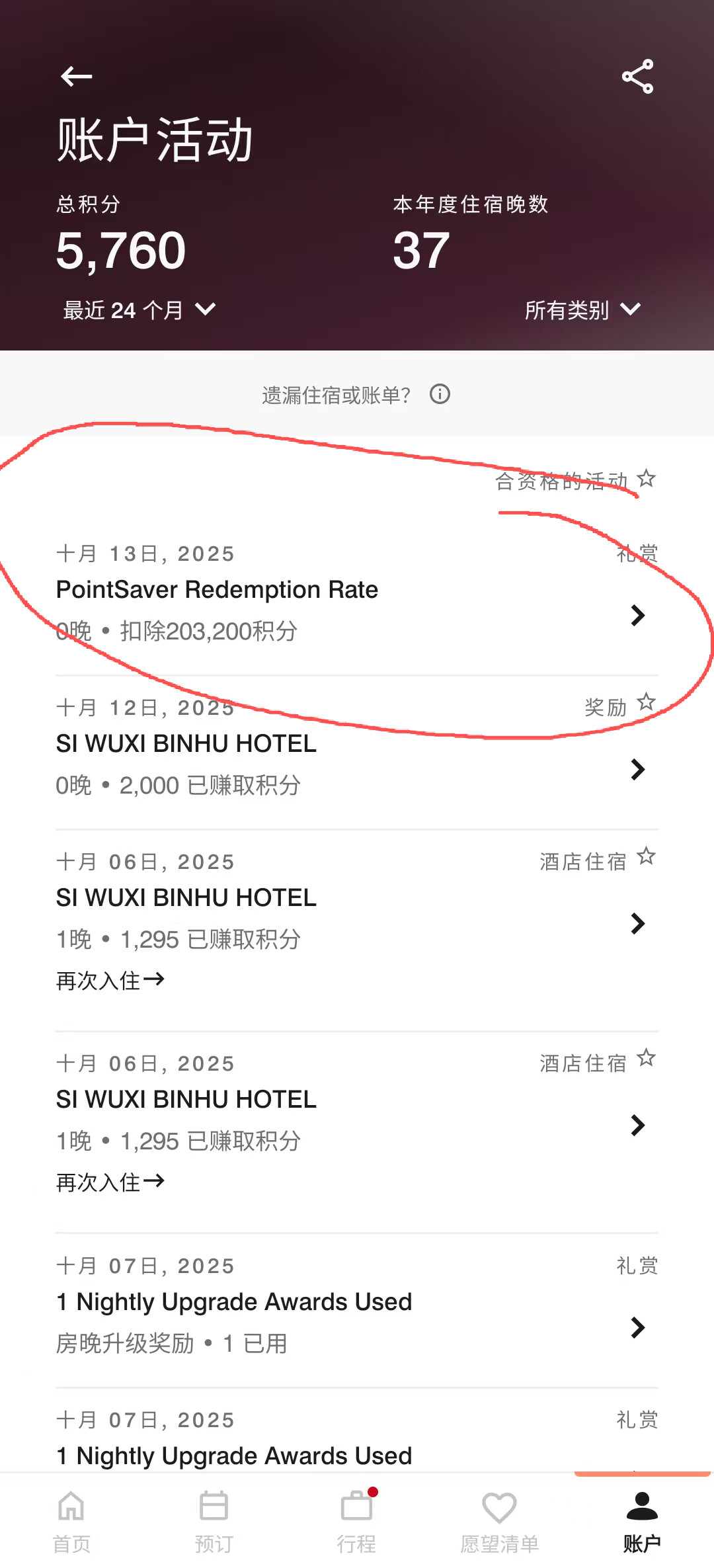Open the 所有类别 category filter
The height and width of the screenshot is (1568, 714).
pyautogui.click(x=582, y=310)
